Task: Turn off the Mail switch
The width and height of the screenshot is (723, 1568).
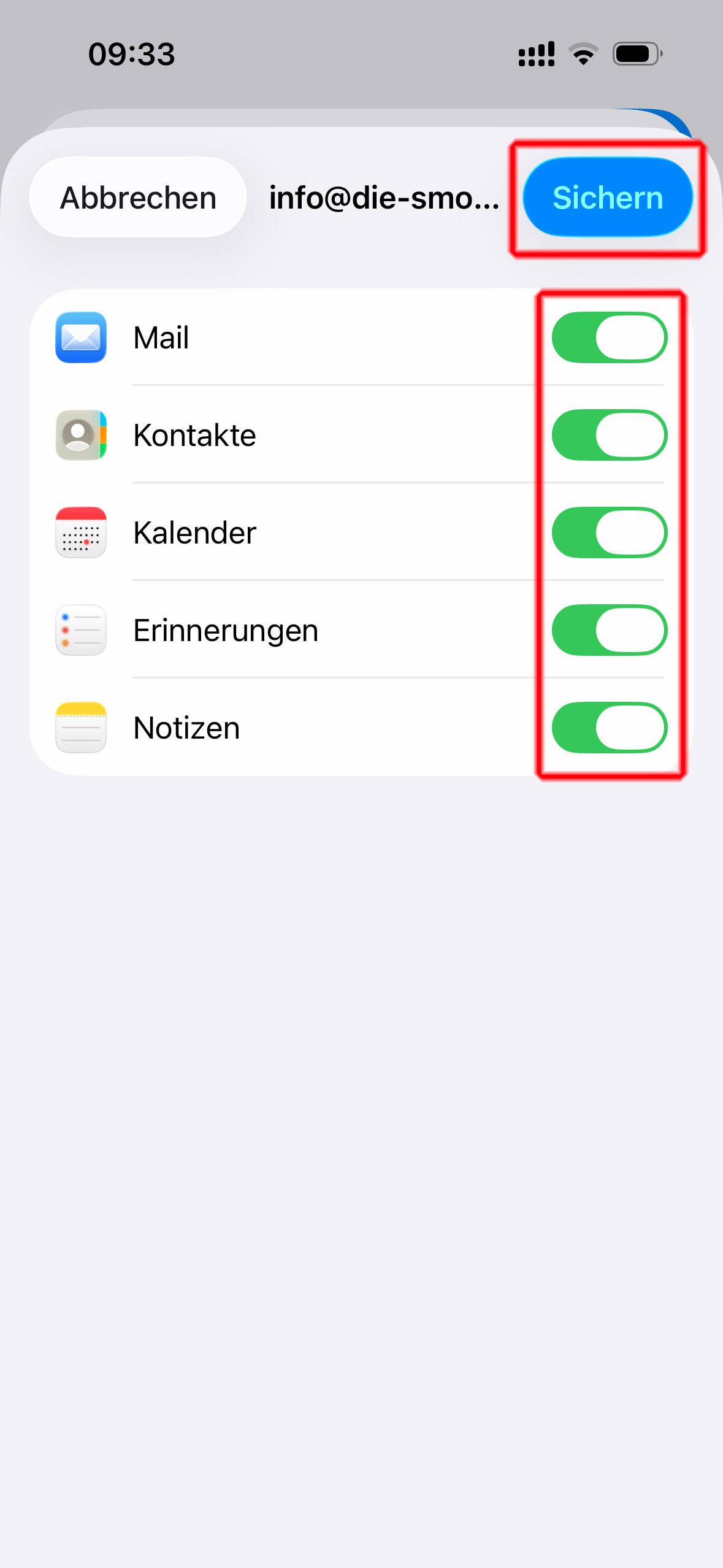Action: (x=609, y=337)
